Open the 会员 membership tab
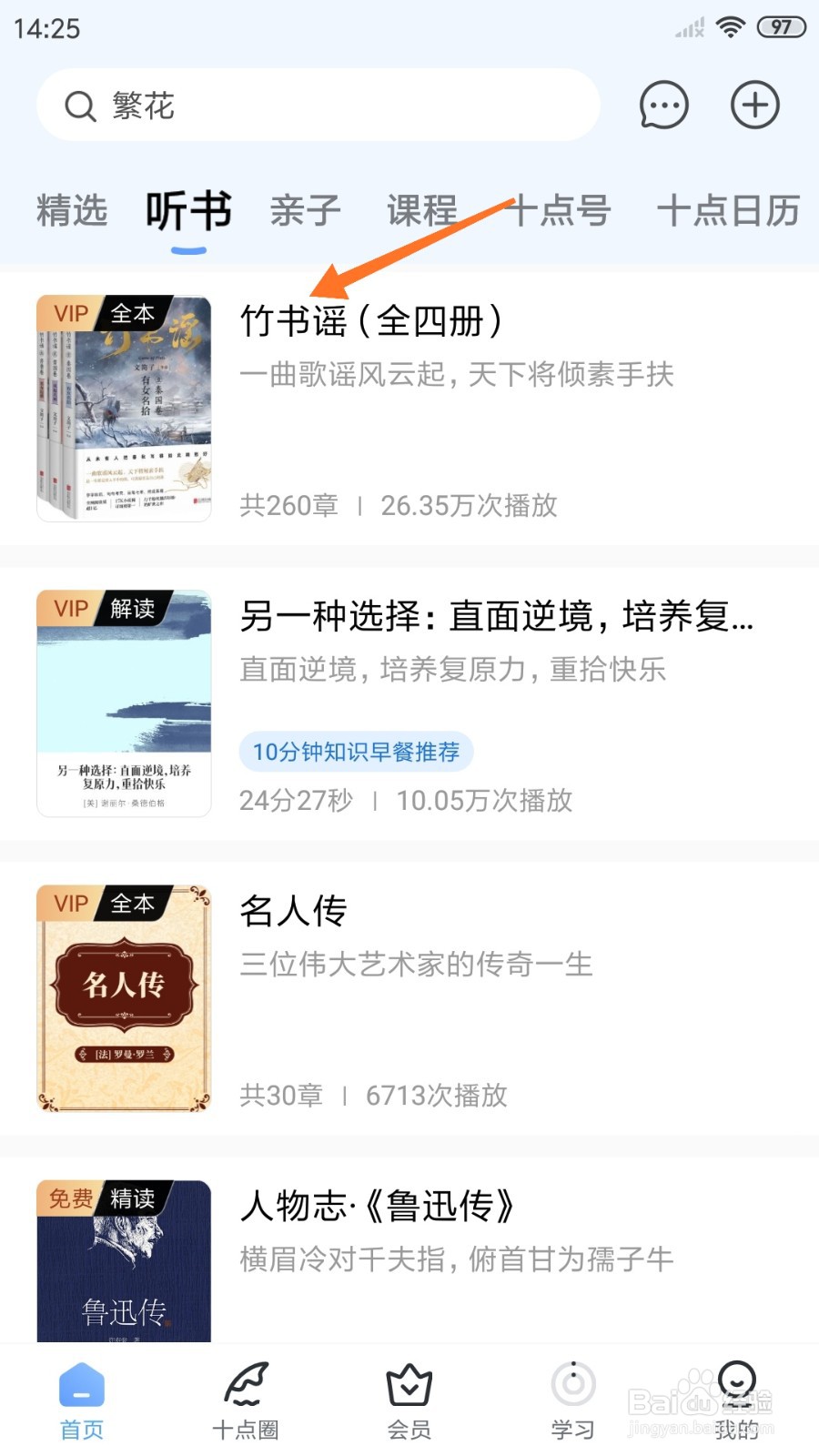This screenshot has height=1456, width=819. click(x=409, y=1401)
